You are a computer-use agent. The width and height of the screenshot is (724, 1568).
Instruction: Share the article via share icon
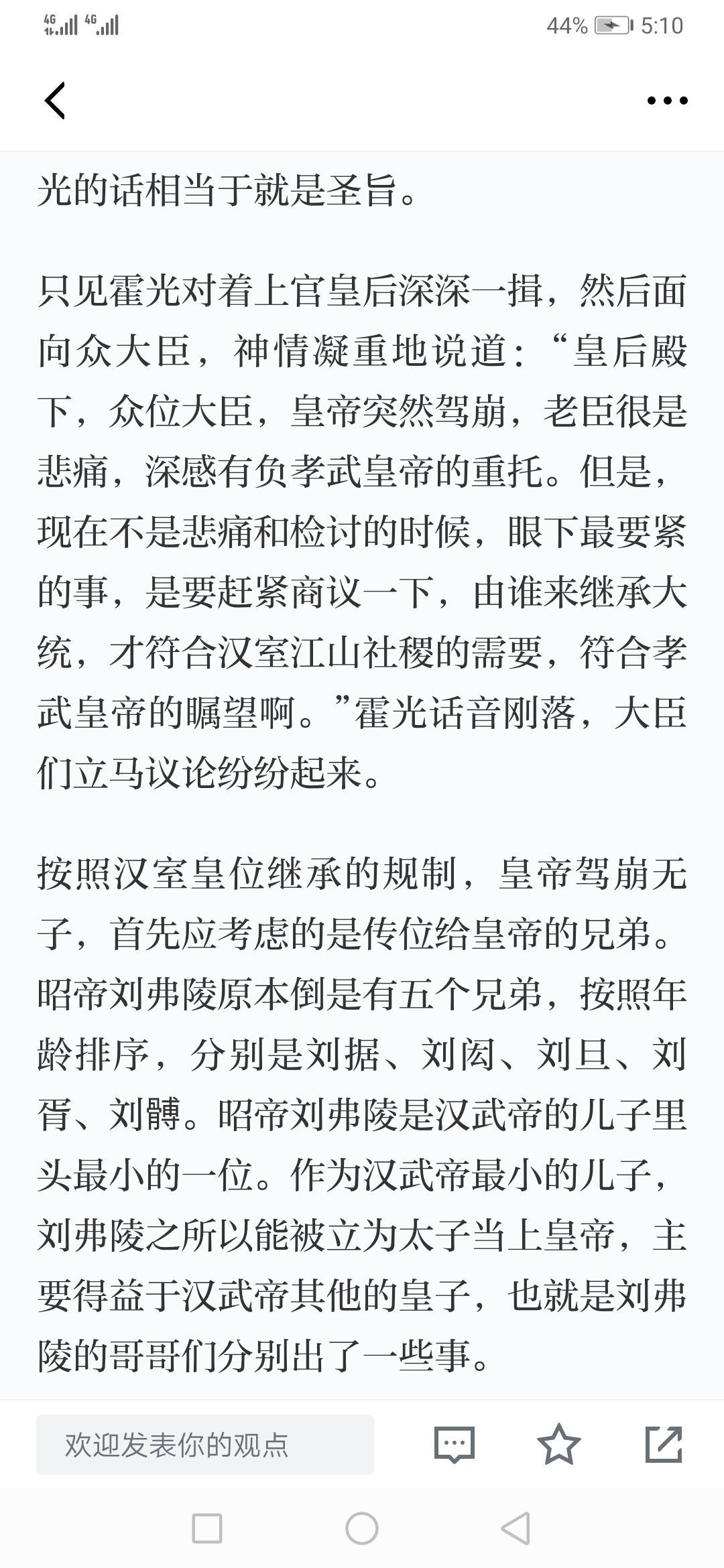(664, 1444)
